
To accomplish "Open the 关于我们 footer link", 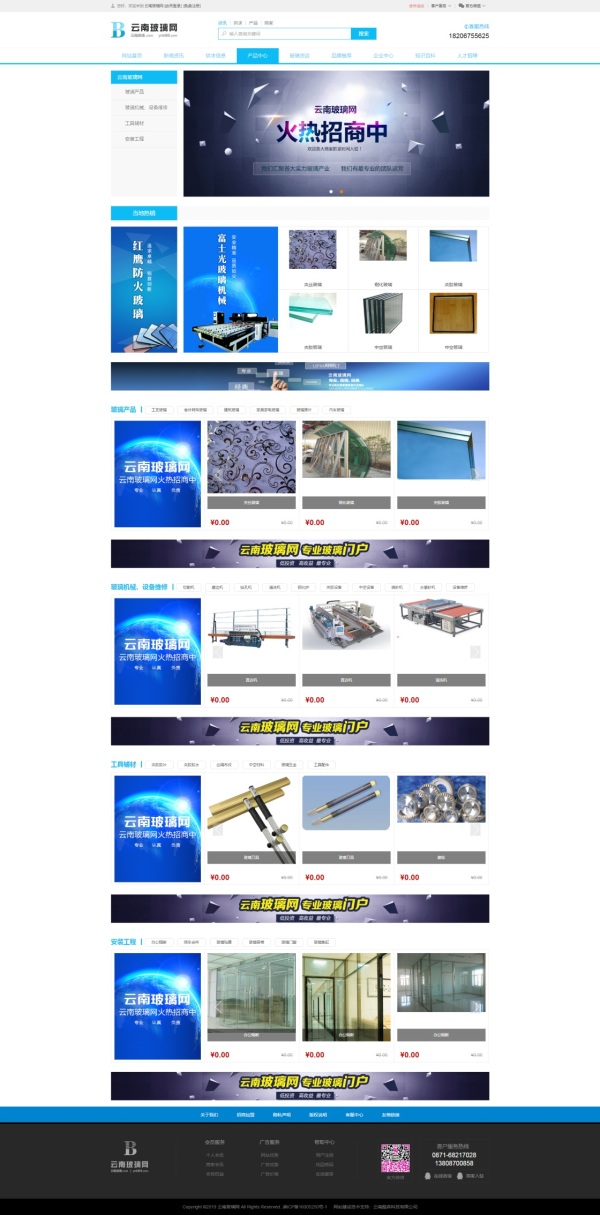I will pos(209,1114).
